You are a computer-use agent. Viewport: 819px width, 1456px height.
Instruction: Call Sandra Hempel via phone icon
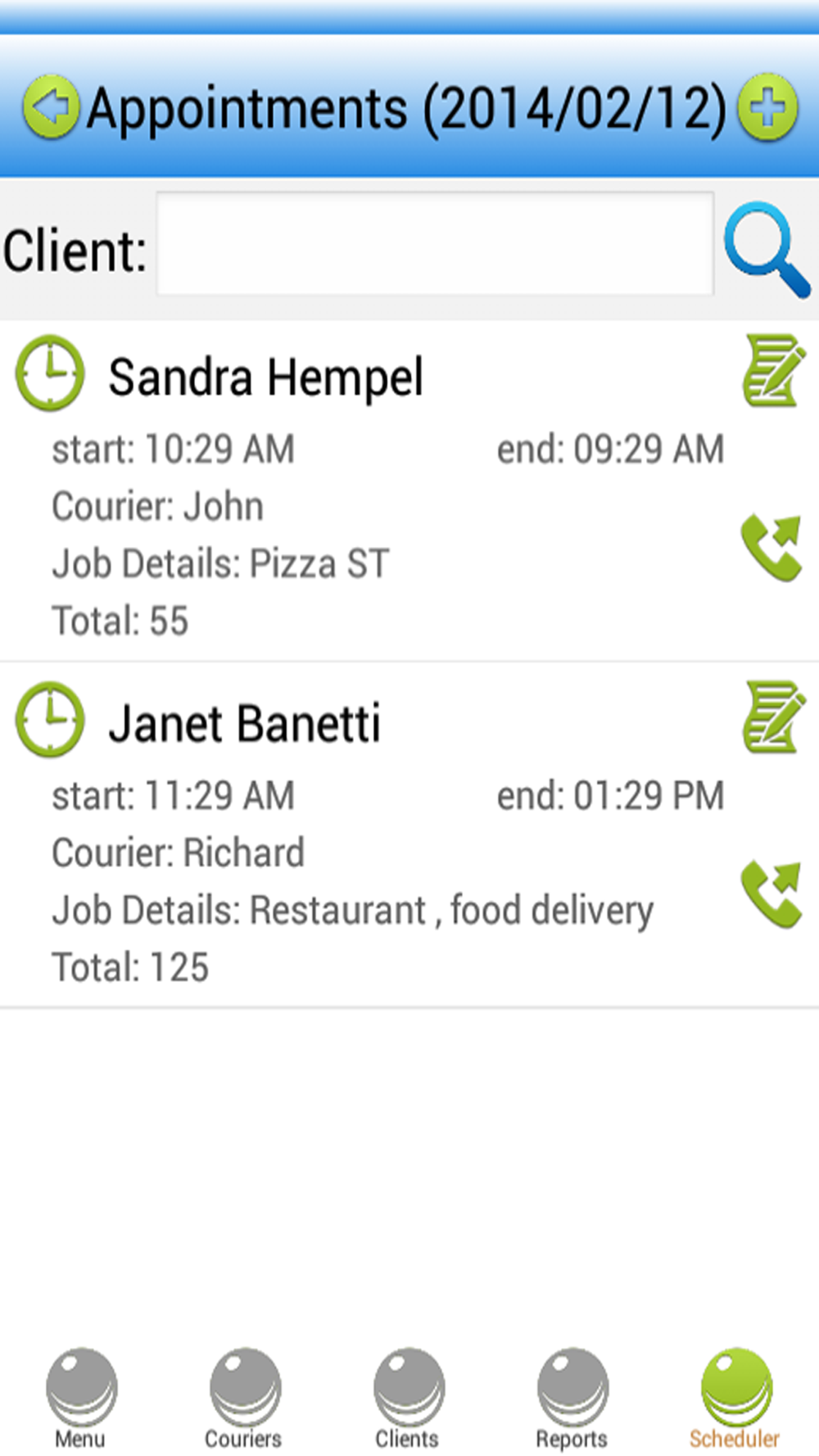pos(771,548)
